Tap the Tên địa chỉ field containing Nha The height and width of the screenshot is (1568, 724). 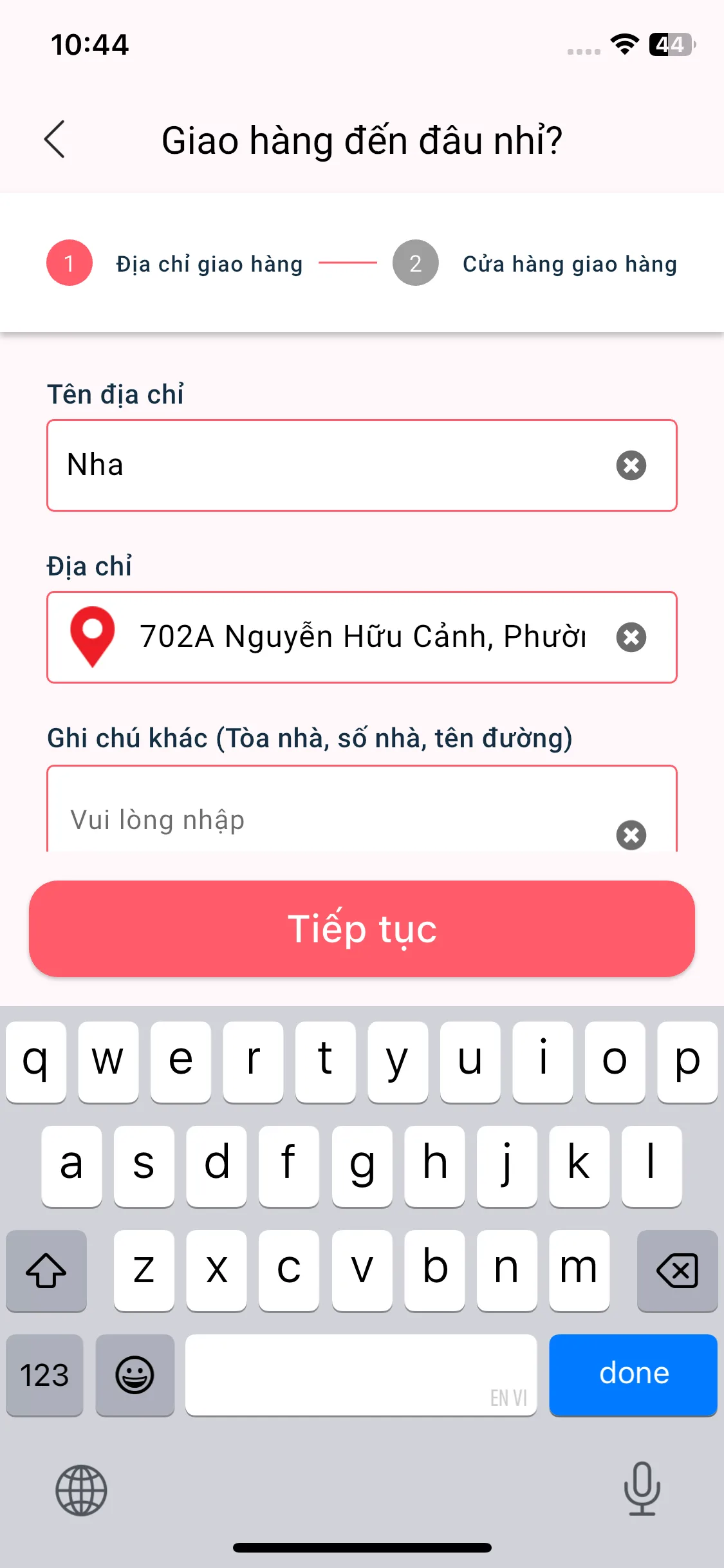[322, 465]
